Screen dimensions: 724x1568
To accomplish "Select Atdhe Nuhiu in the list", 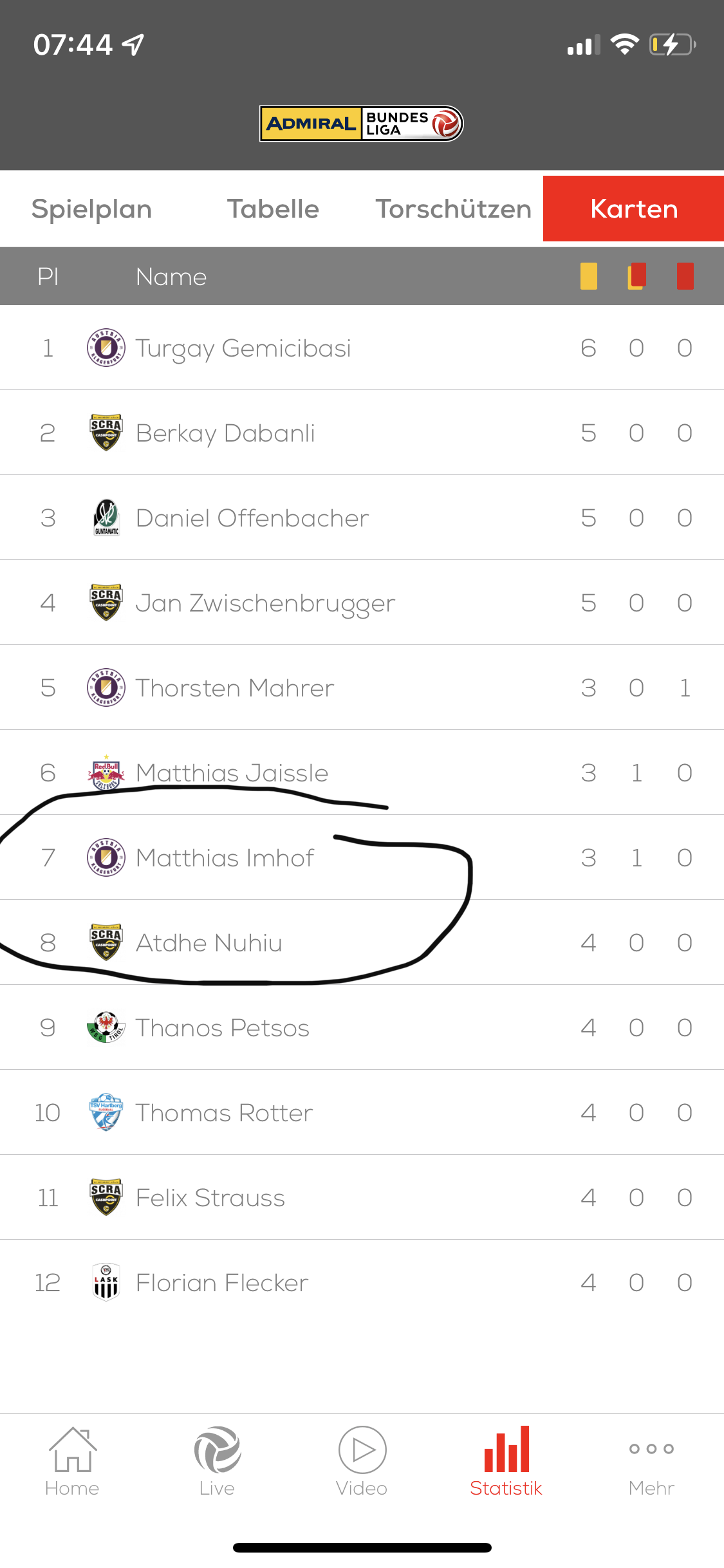I will pos(362,942).
